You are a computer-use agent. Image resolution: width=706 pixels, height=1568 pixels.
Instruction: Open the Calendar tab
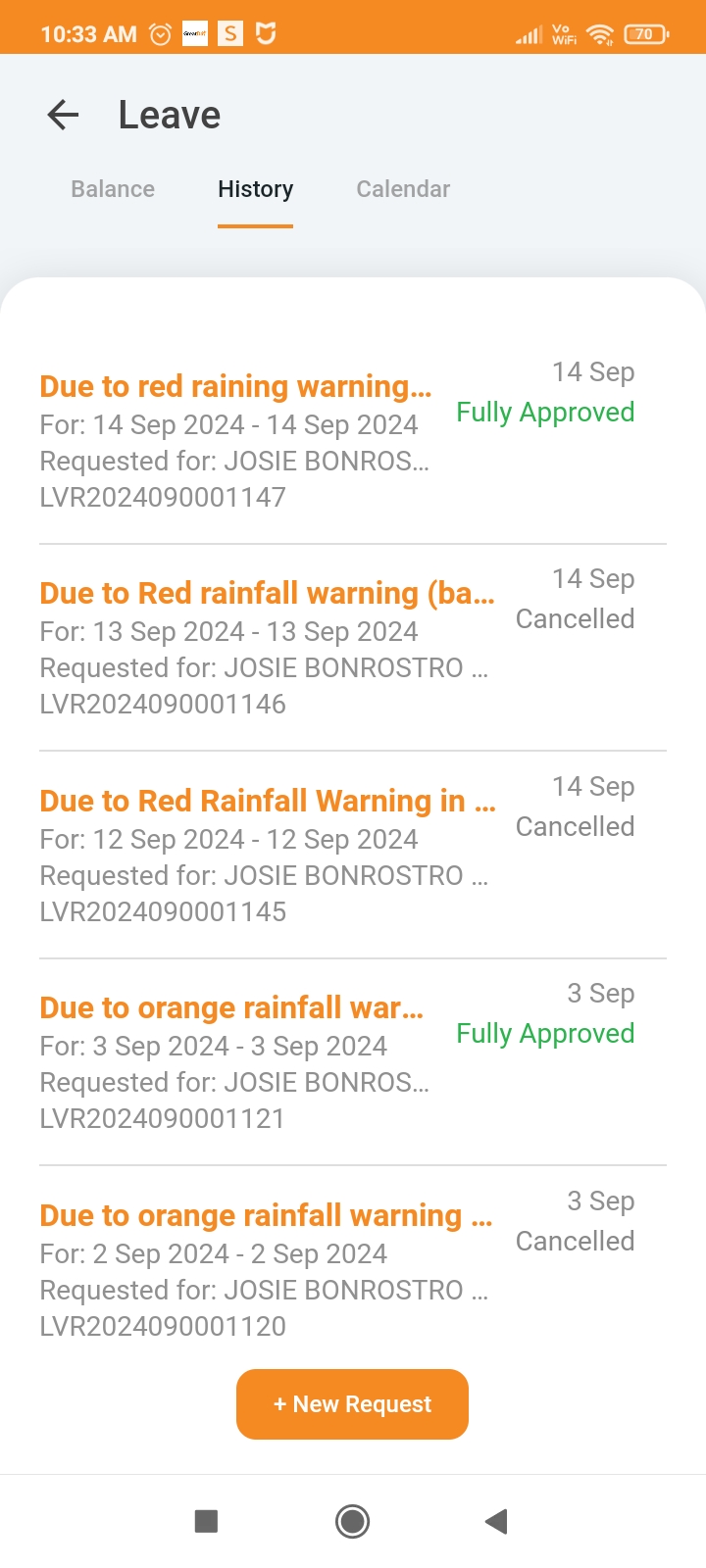point(403,189)
